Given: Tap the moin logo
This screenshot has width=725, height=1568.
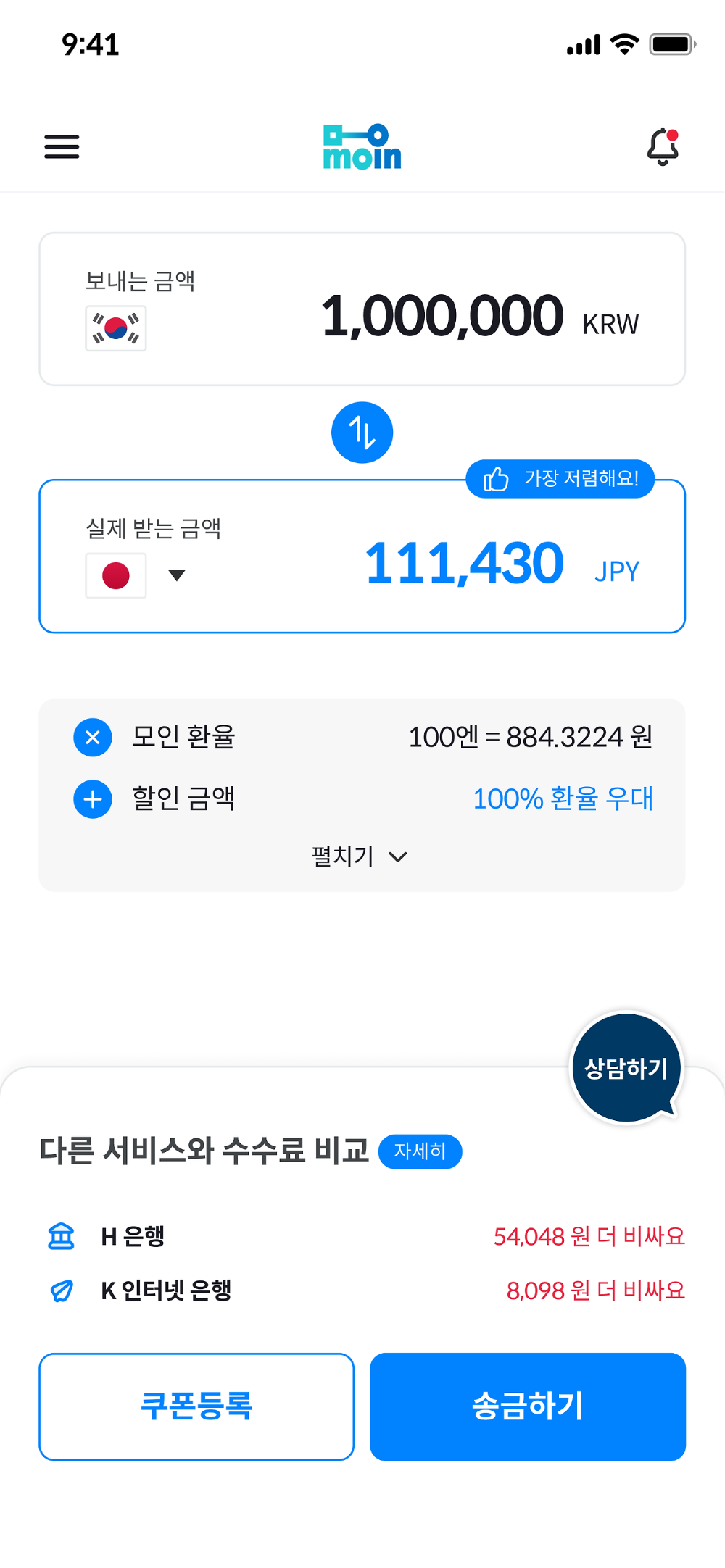Looking at the screenshot, I should click(361, 147).
